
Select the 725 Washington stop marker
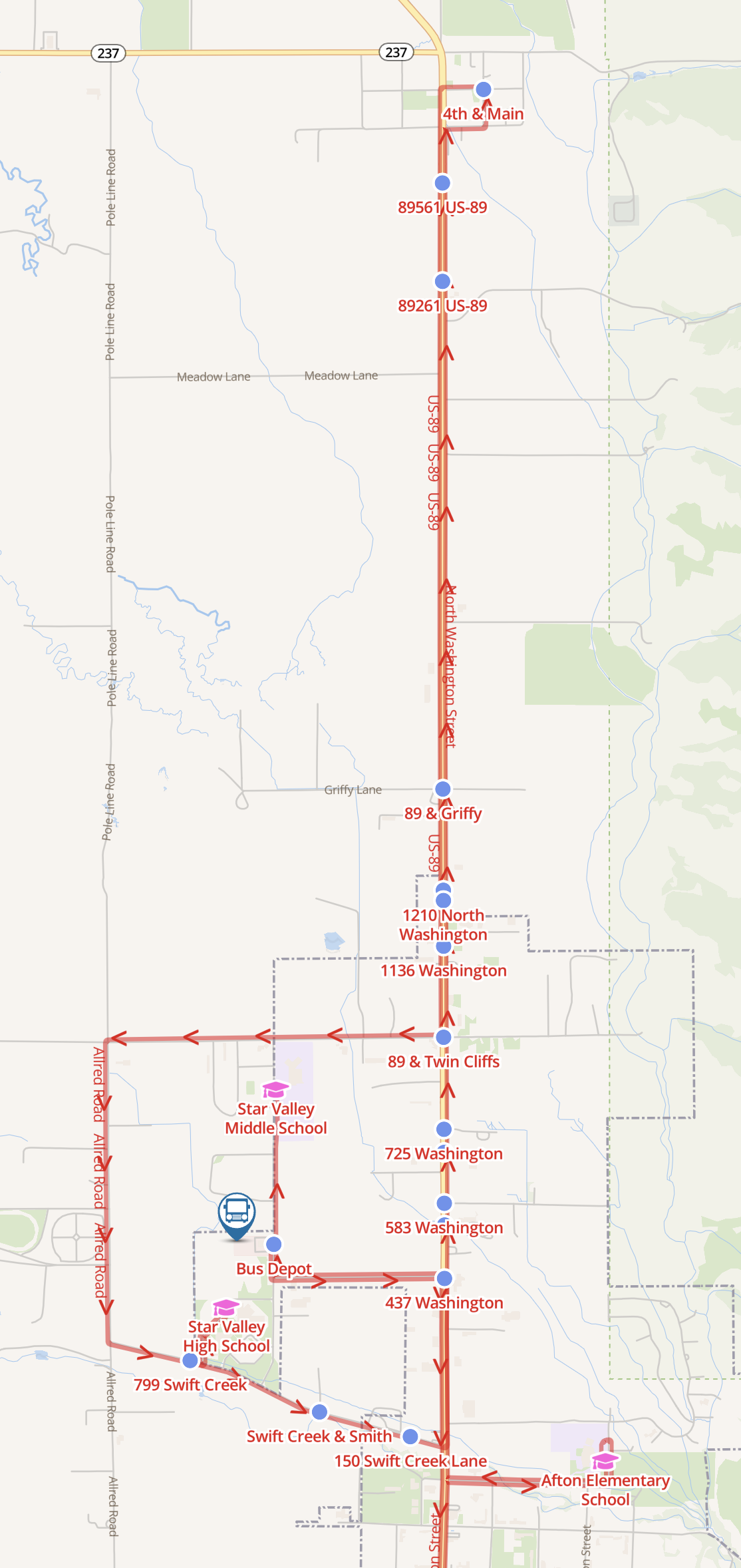444,1129
